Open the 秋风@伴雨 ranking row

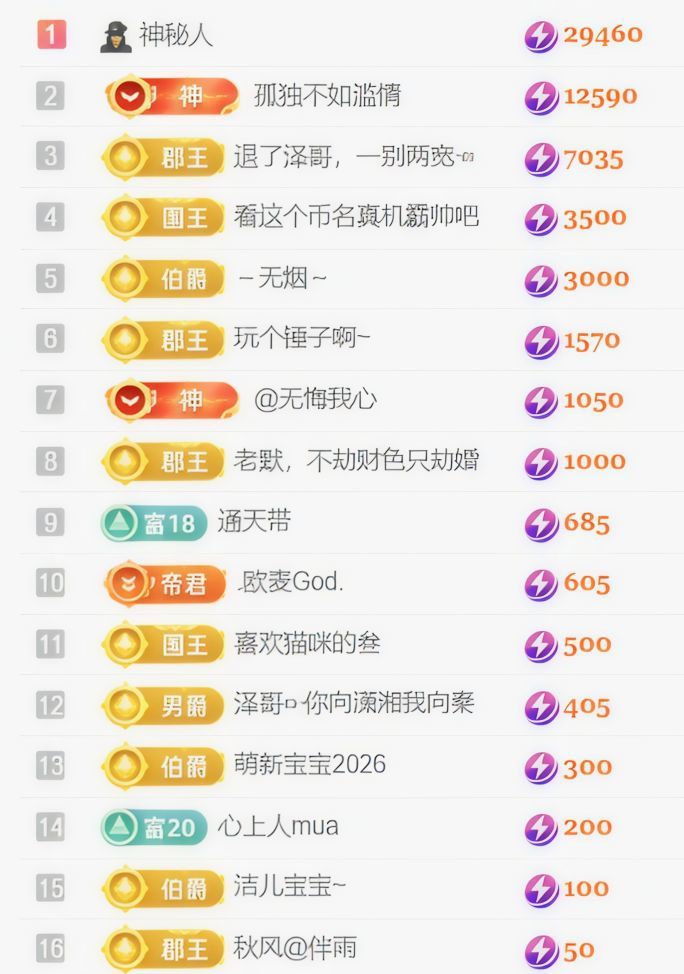[x=295, y=948]
